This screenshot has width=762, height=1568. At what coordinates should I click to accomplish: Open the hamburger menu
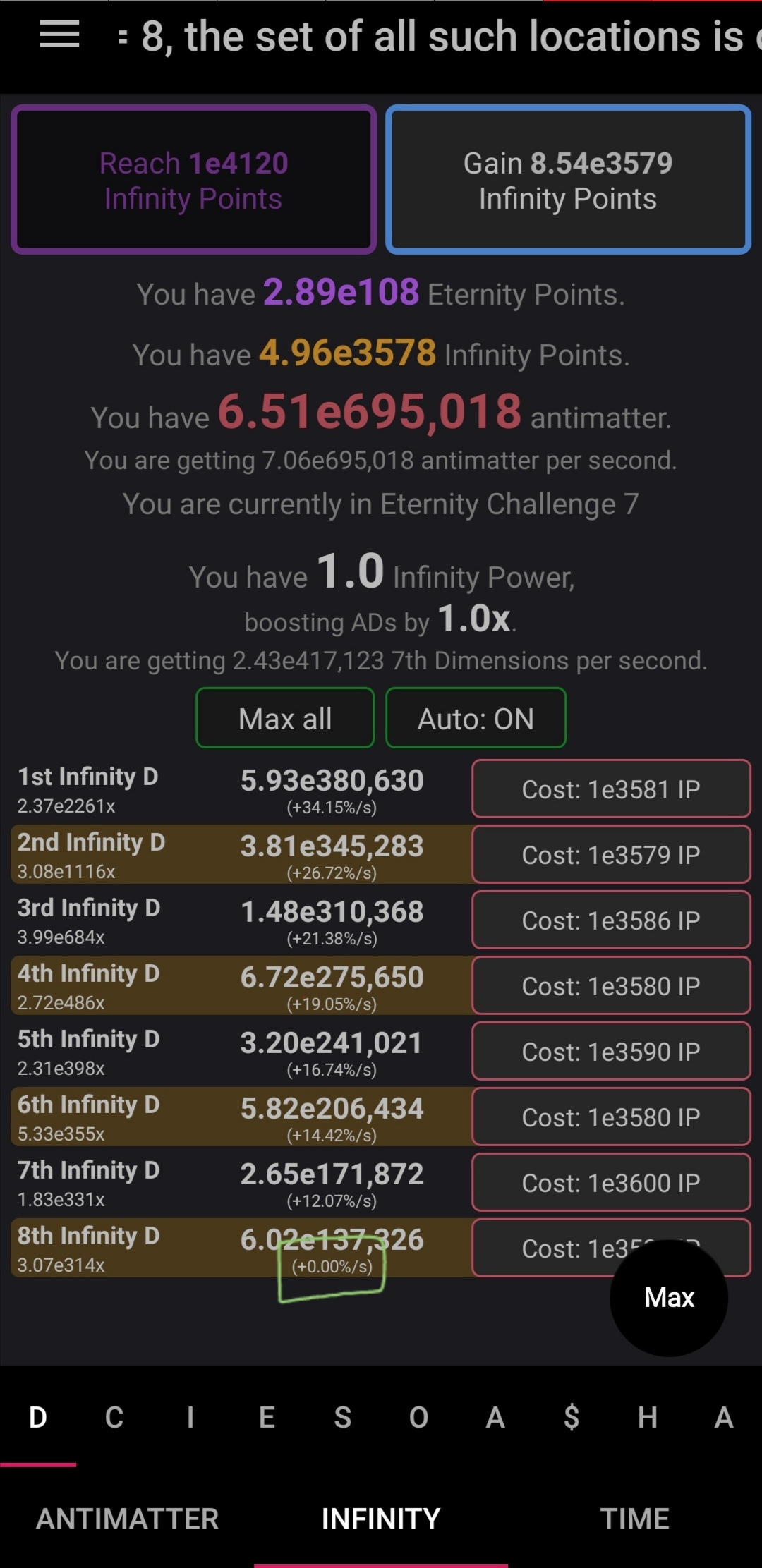tap(59, 35)
